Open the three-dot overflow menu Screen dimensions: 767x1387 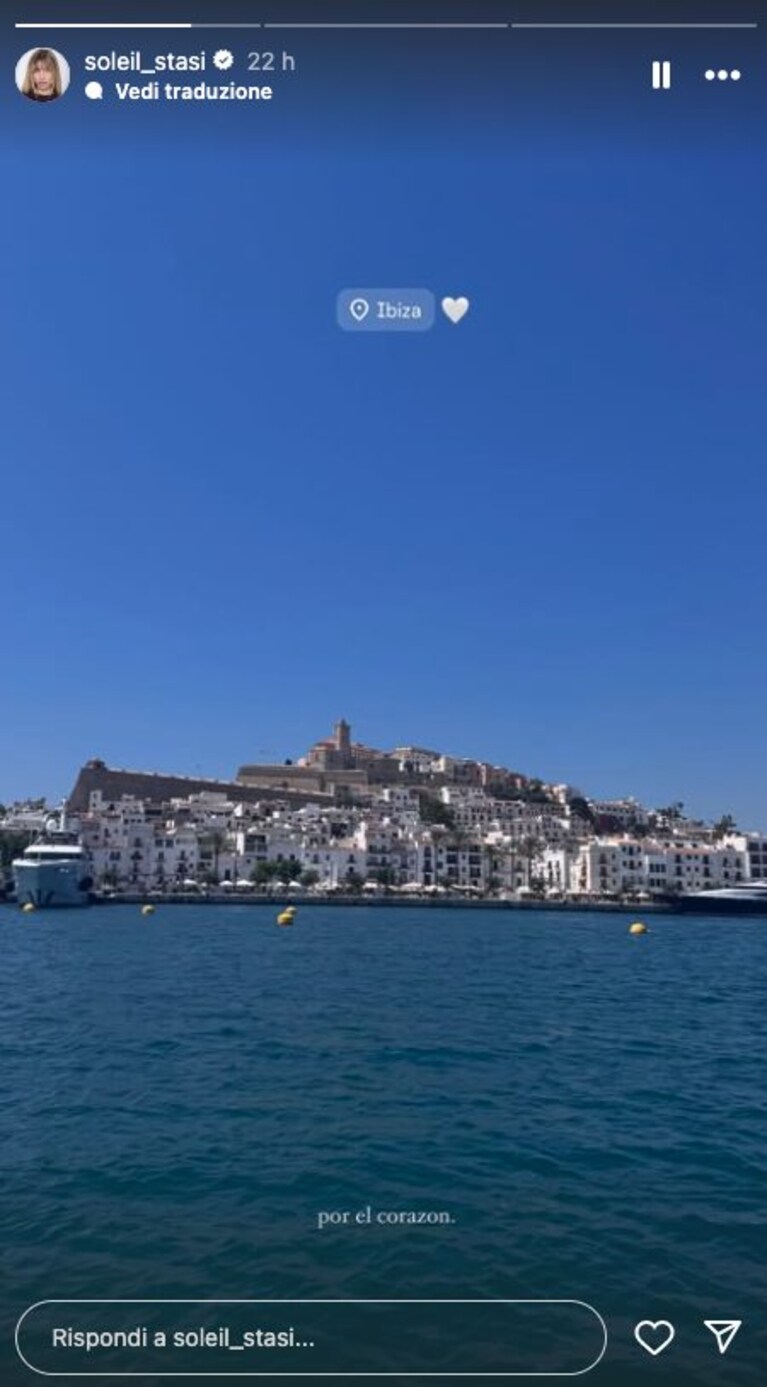coord(722,75)
